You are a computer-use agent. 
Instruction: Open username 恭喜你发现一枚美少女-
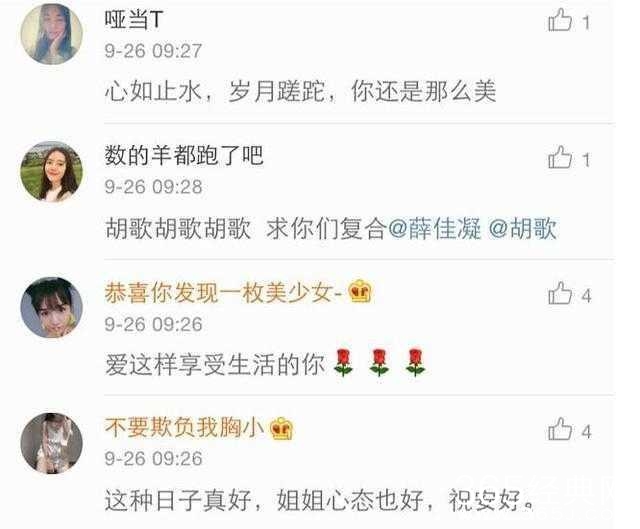click(x=224, y=292)
